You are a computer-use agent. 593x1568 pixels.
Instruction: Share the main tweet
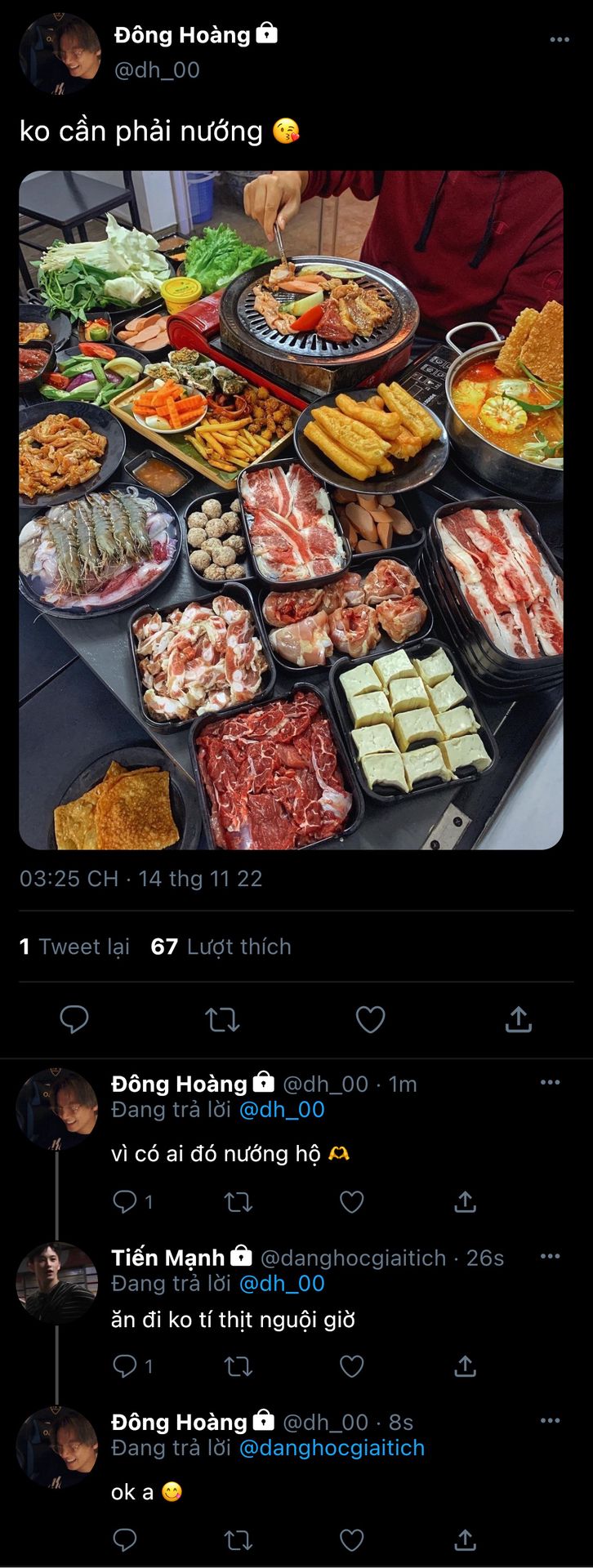tap(519, 1018)
